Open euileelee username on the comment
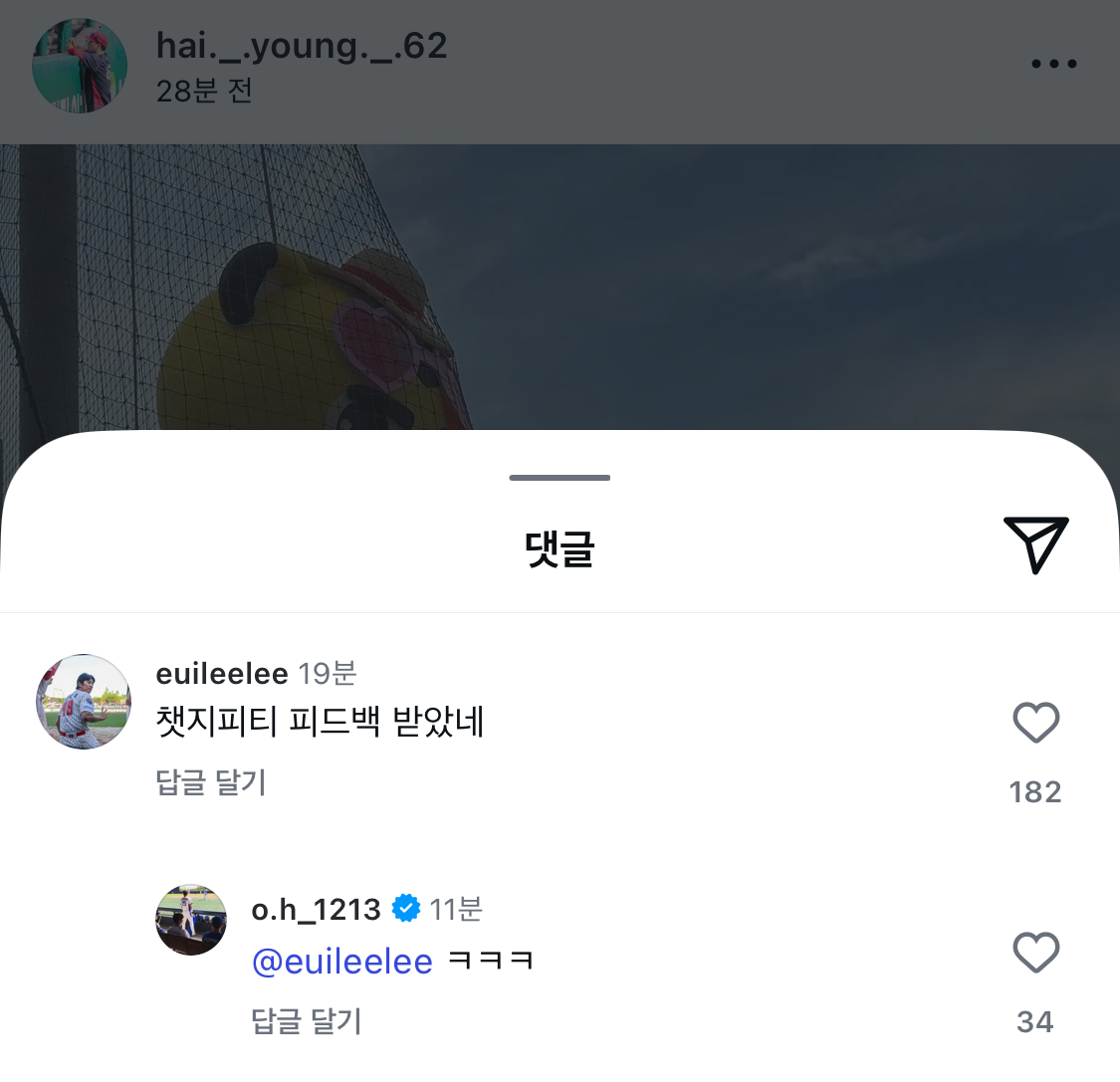Viewport: 1120px width, 1082px height. tap(222, 674)
